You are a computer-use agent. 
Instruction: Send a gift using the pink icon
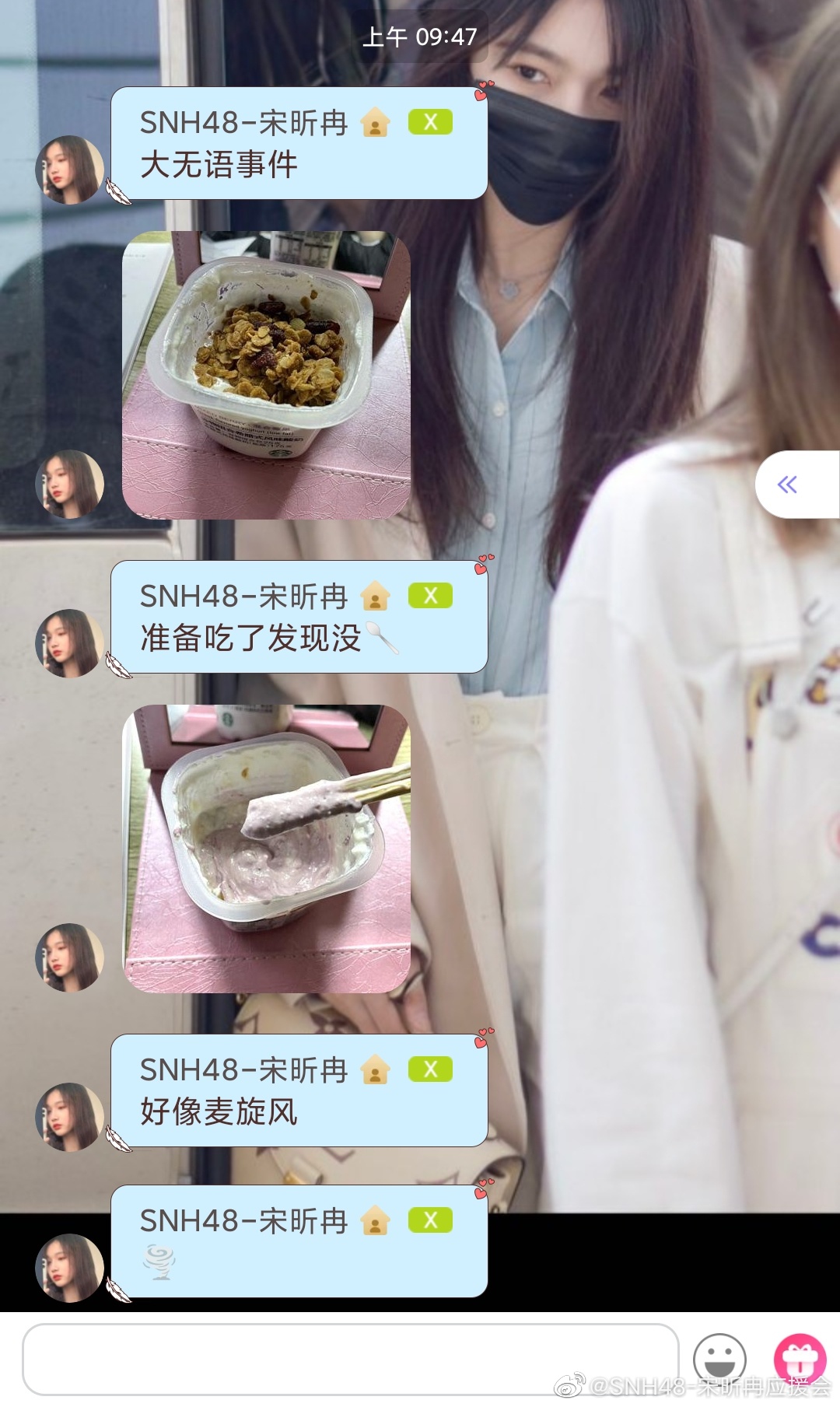[x=799, y=1360]
